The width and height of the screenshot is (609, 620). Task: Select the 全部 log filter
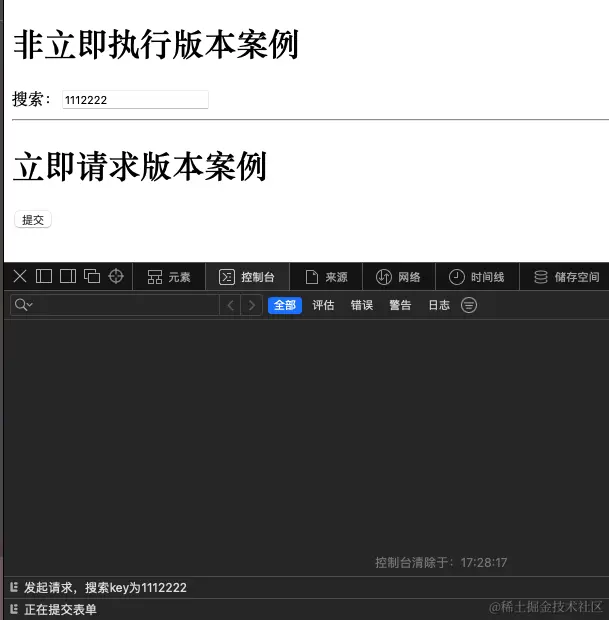(284, 305)
